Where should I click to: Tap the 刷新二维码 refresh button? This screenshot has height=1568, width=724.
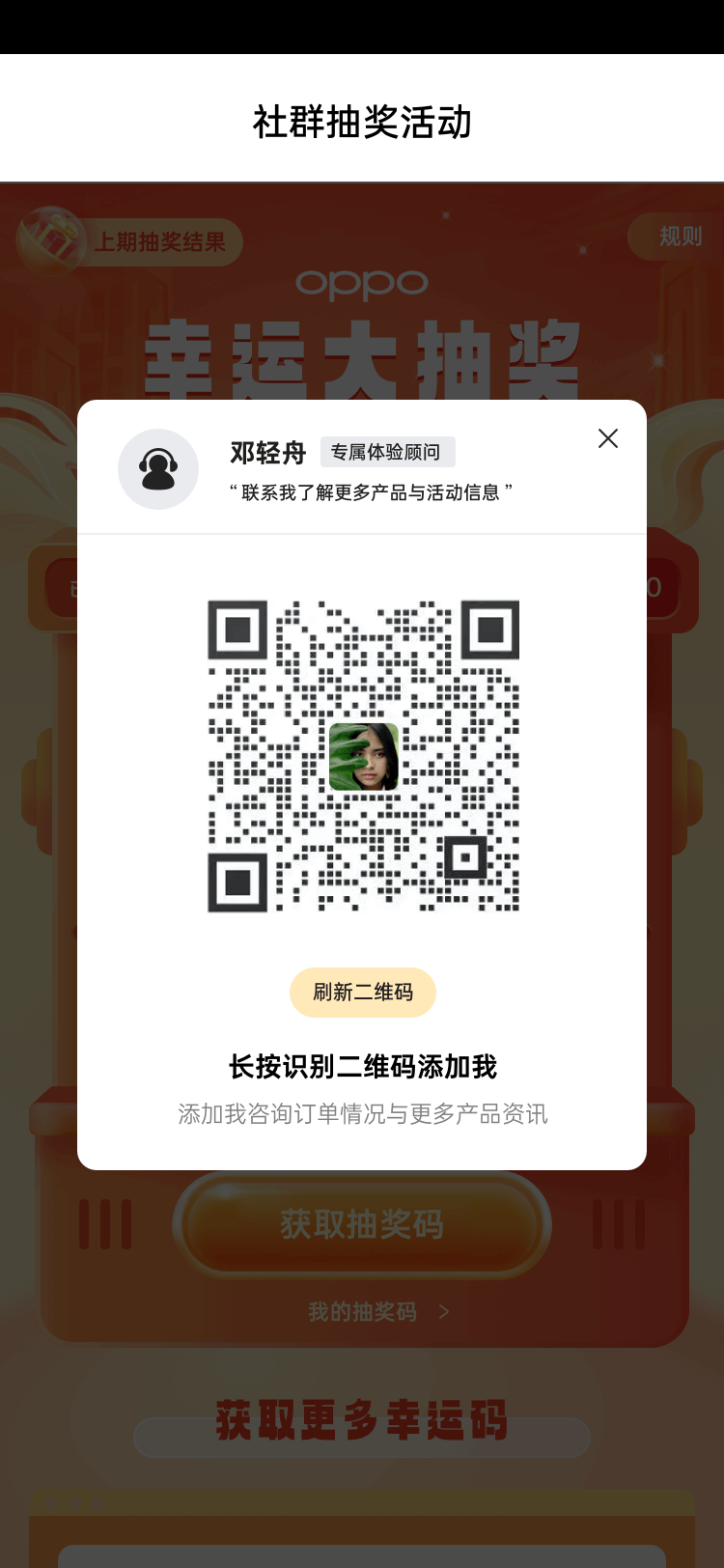click(x=363, y=993)
